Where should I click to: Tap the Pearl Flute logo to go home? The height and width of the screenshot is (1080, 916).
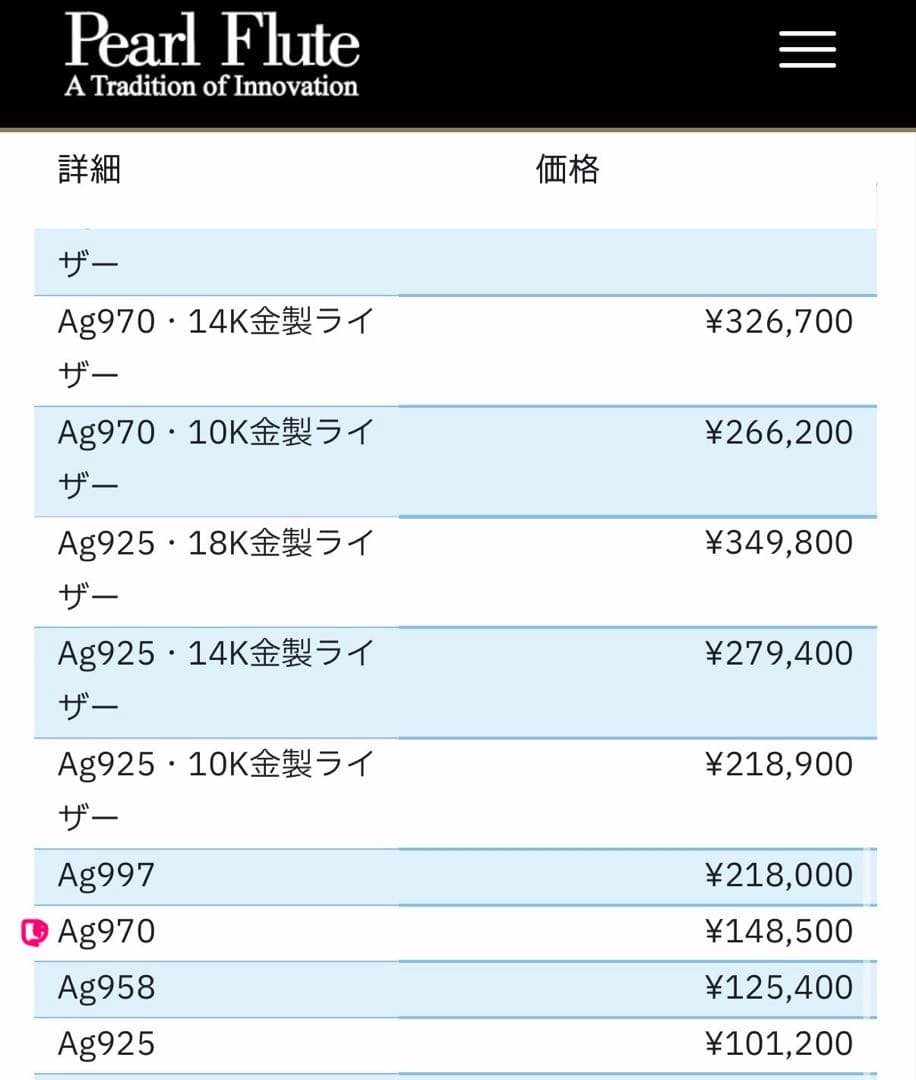(212, 56)
